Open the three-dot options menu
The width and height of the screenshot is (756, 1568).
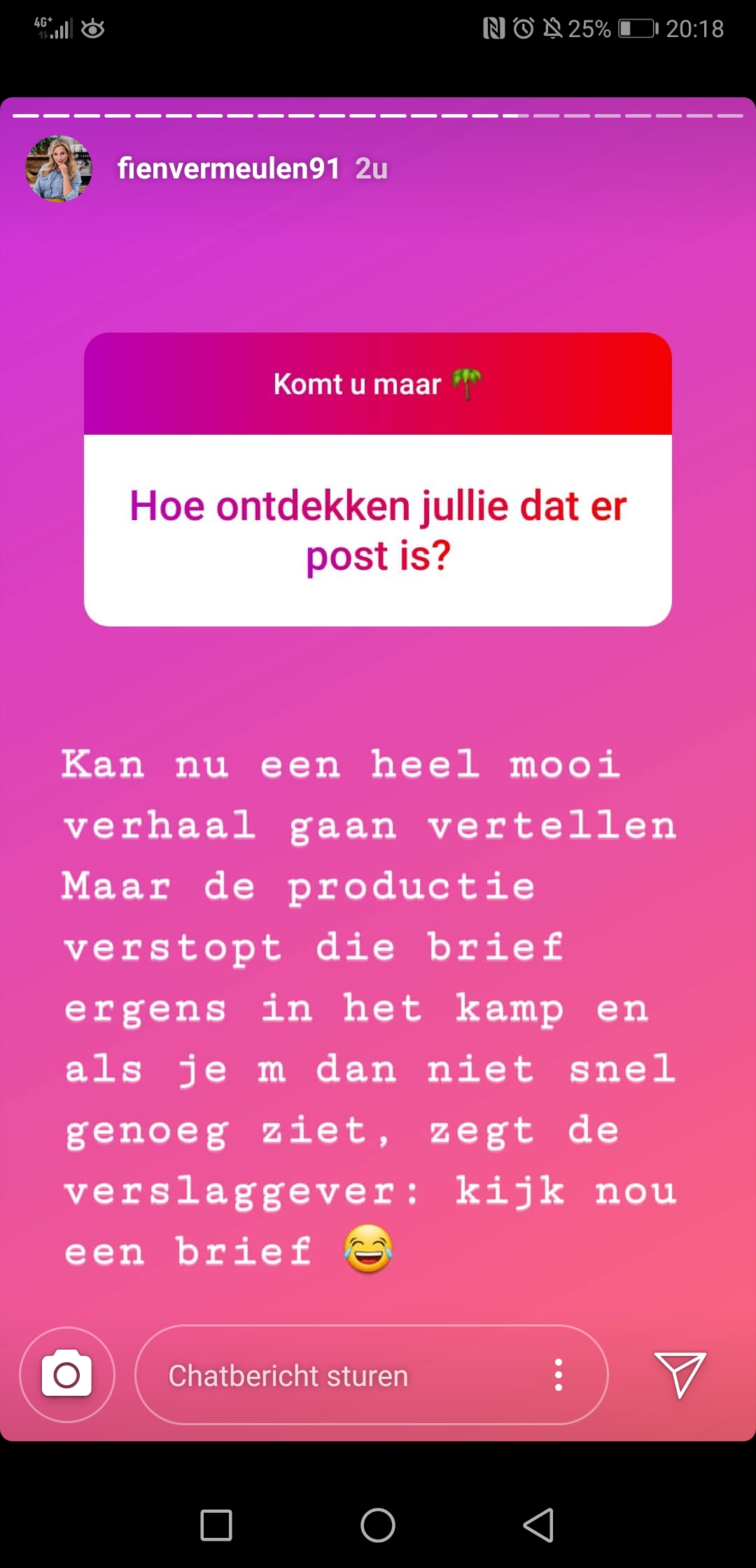click(559, 1375)
